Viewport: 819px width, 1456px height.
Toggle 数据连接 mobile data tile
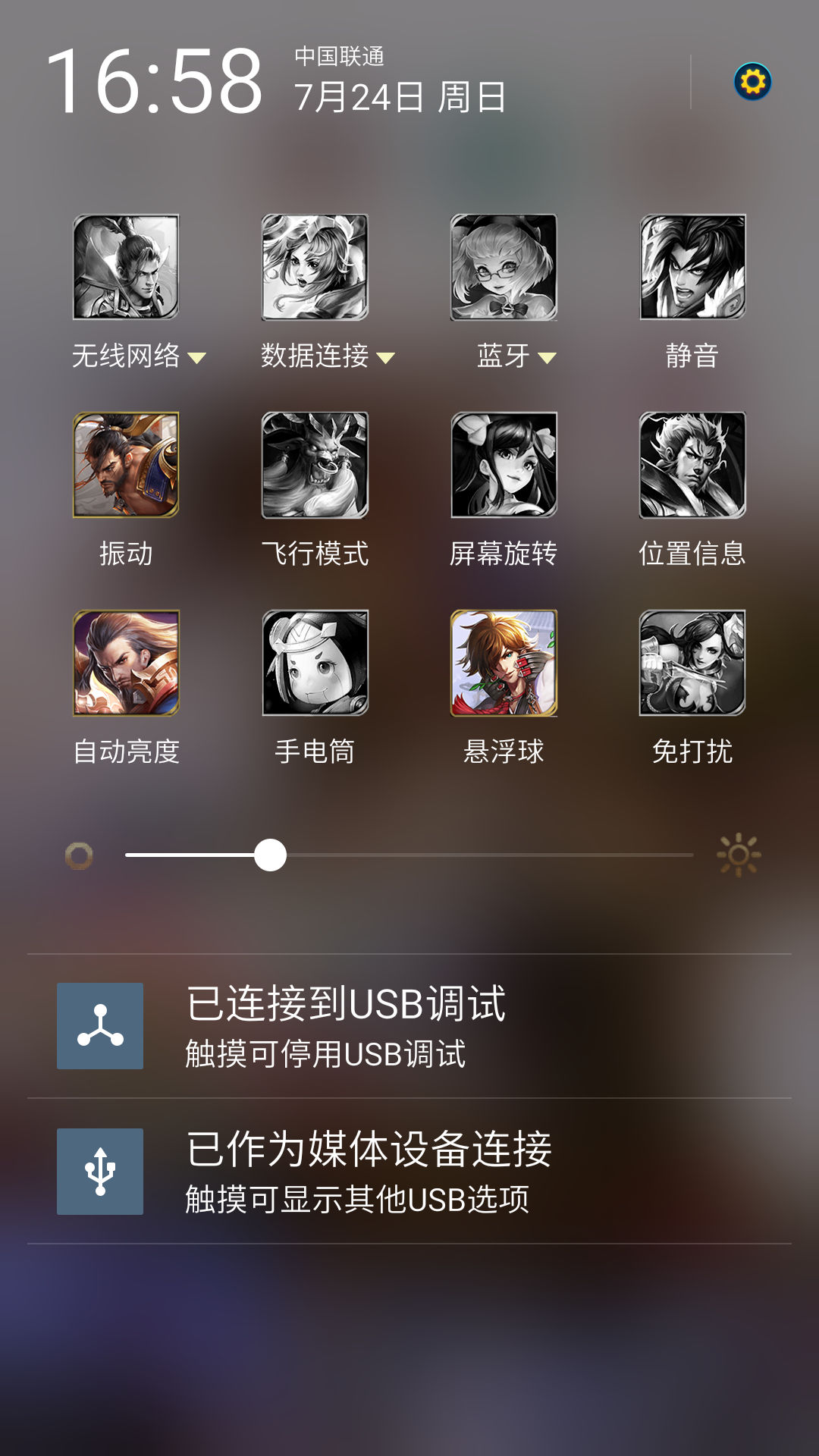[x=315, y=267]
